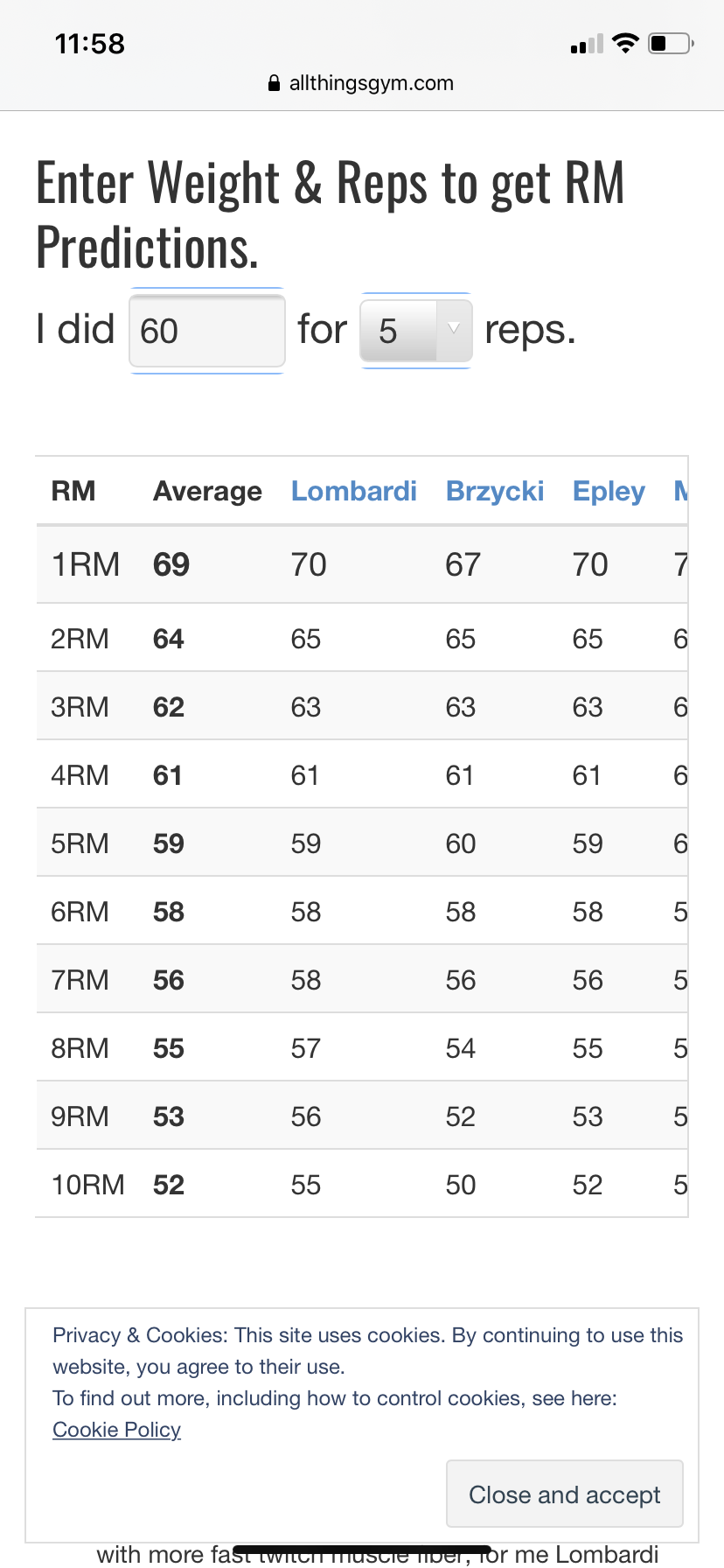Viewport: 724px width, 1568px height.
Task: Dismiss cookie banner with Close and accept
Action: [x=564, y=1494]
